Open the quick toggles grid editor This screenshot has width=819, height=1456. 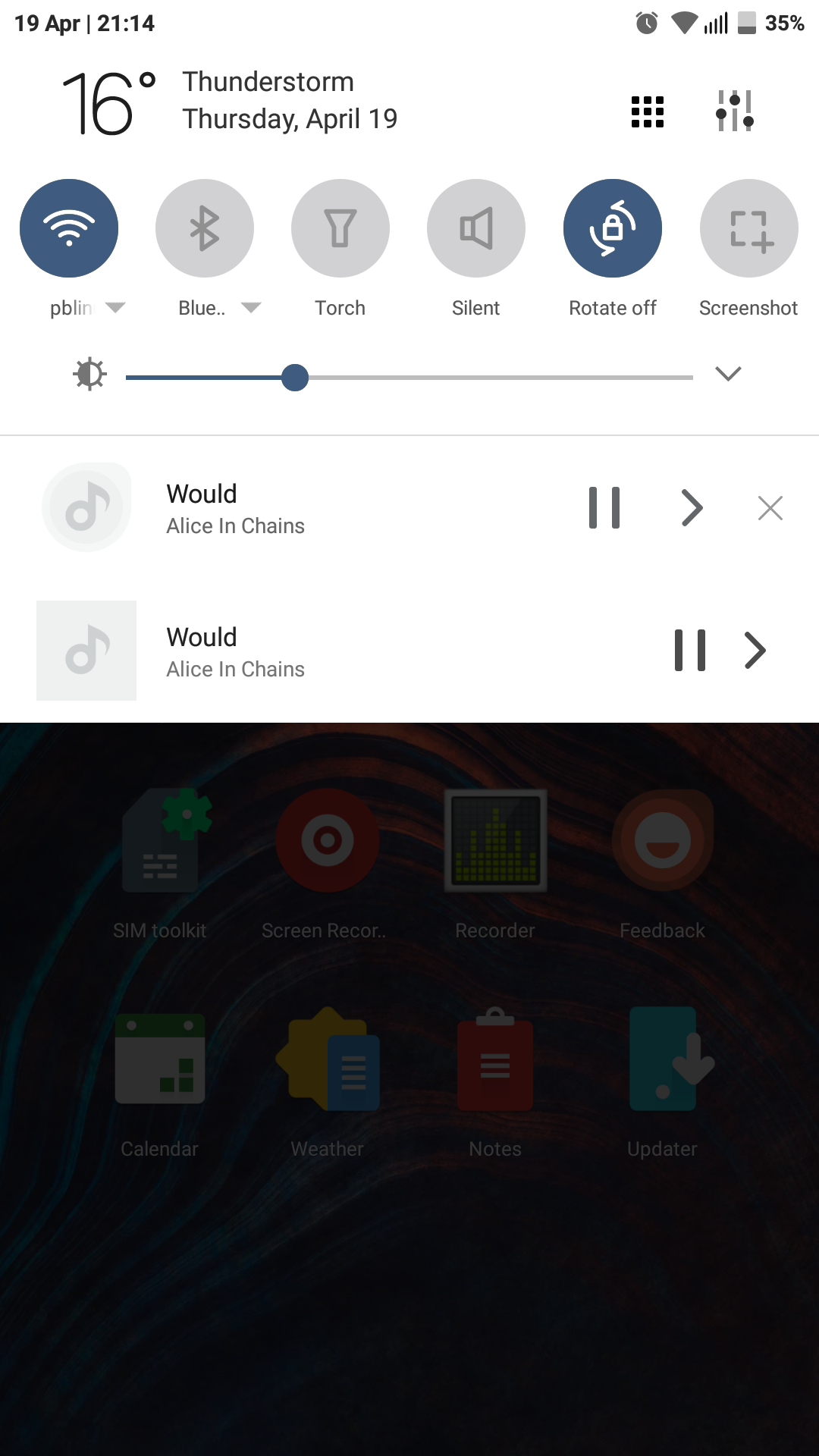tap(648, 111)
